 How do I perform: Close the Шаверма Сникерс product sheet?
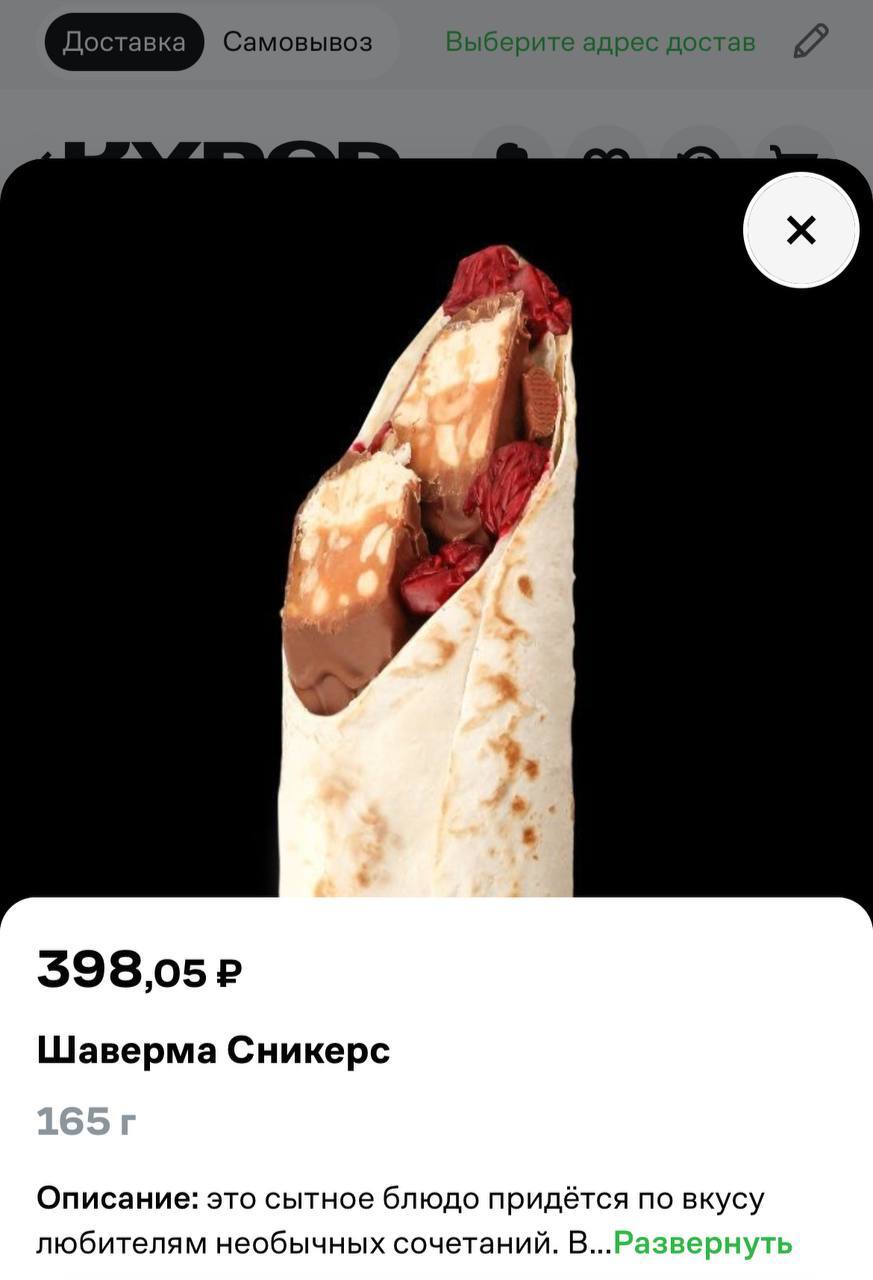click(x=800, y=231)
